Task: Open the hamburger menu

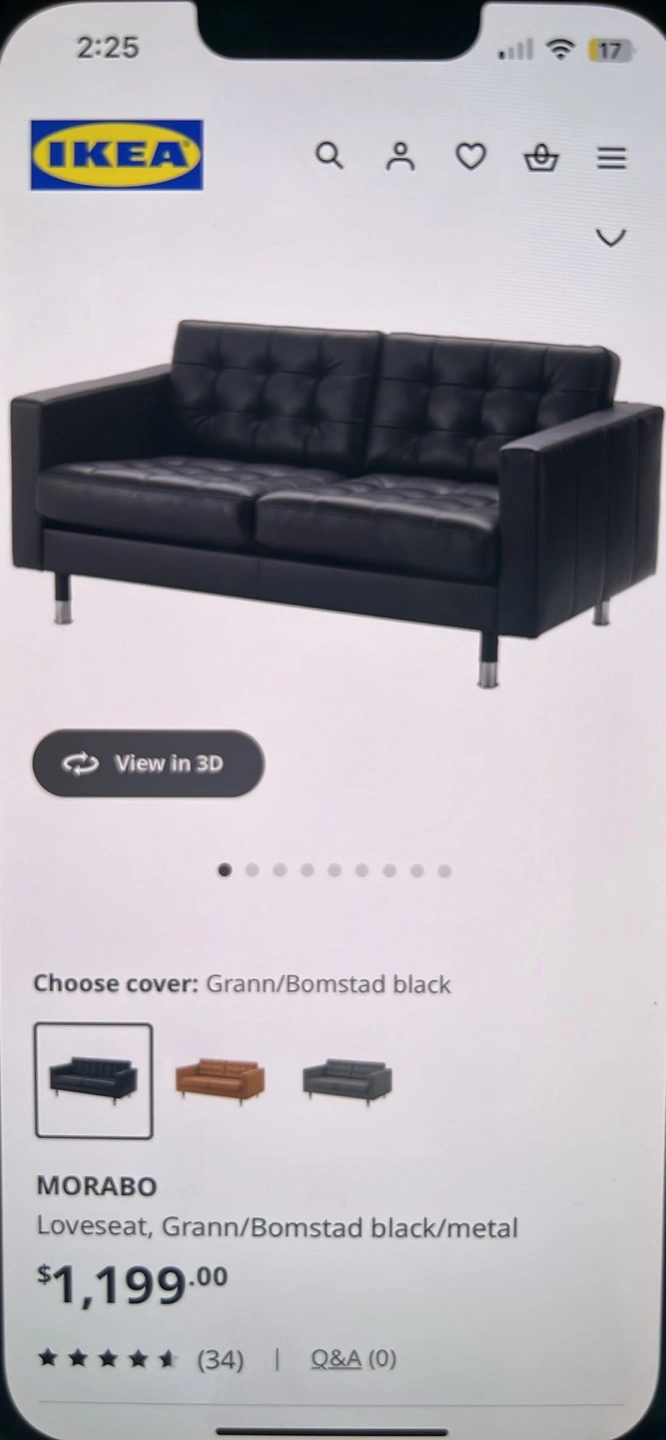Action: point(611,157)
